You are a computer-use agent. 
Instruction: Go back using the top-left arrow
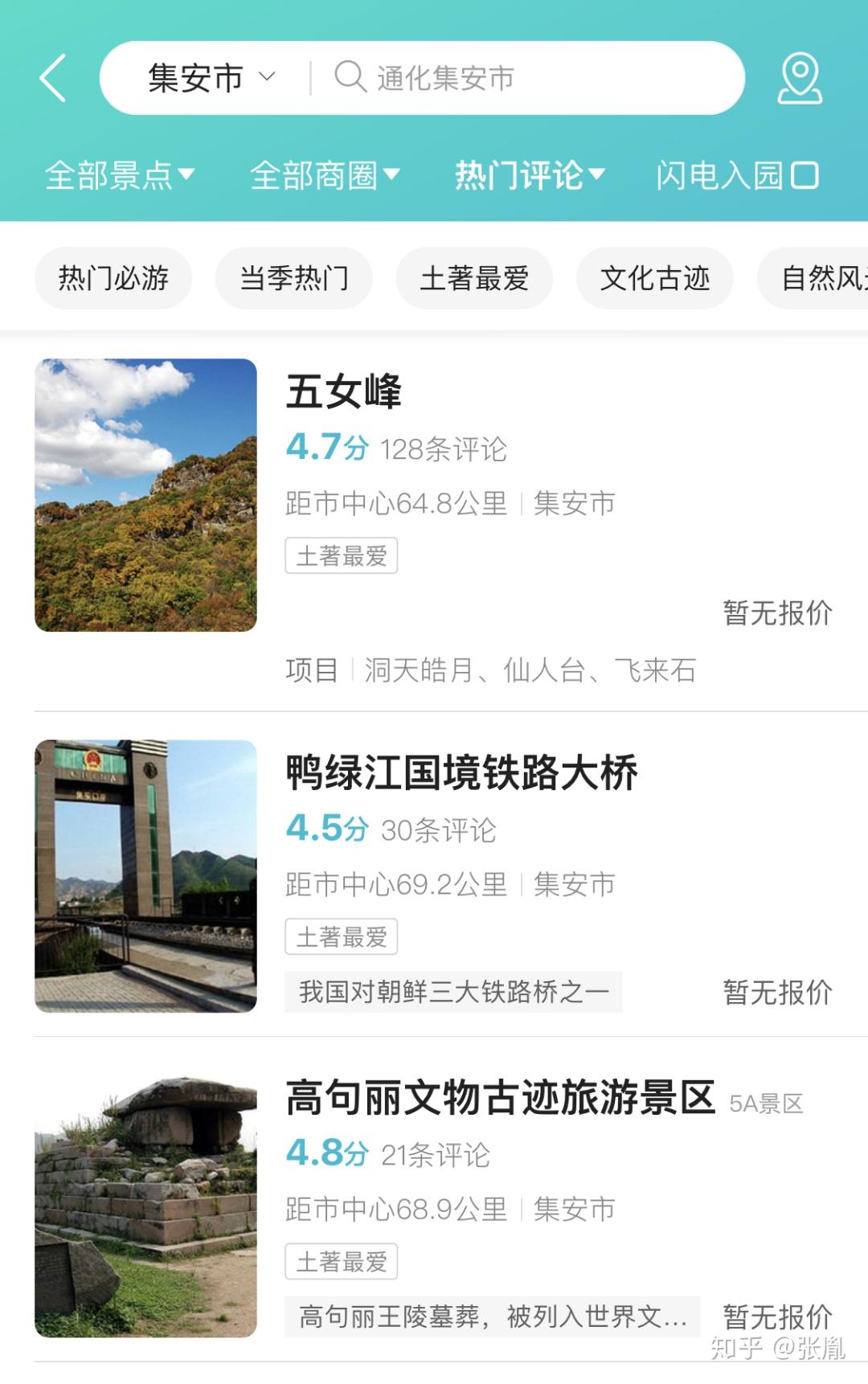point(53,78)
